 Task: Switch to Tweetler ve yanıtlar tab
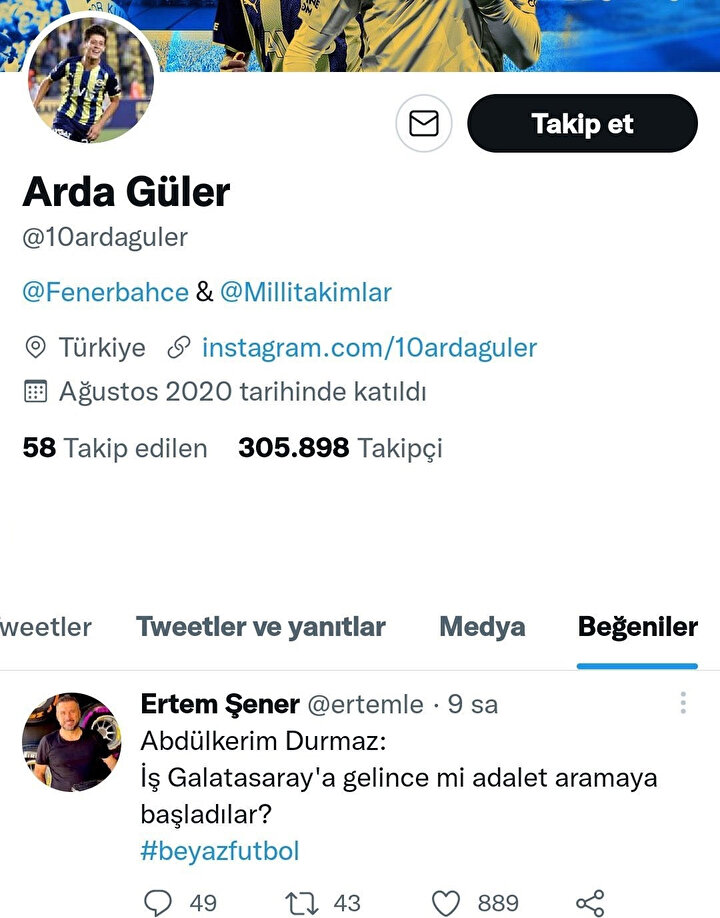(261, 627)
